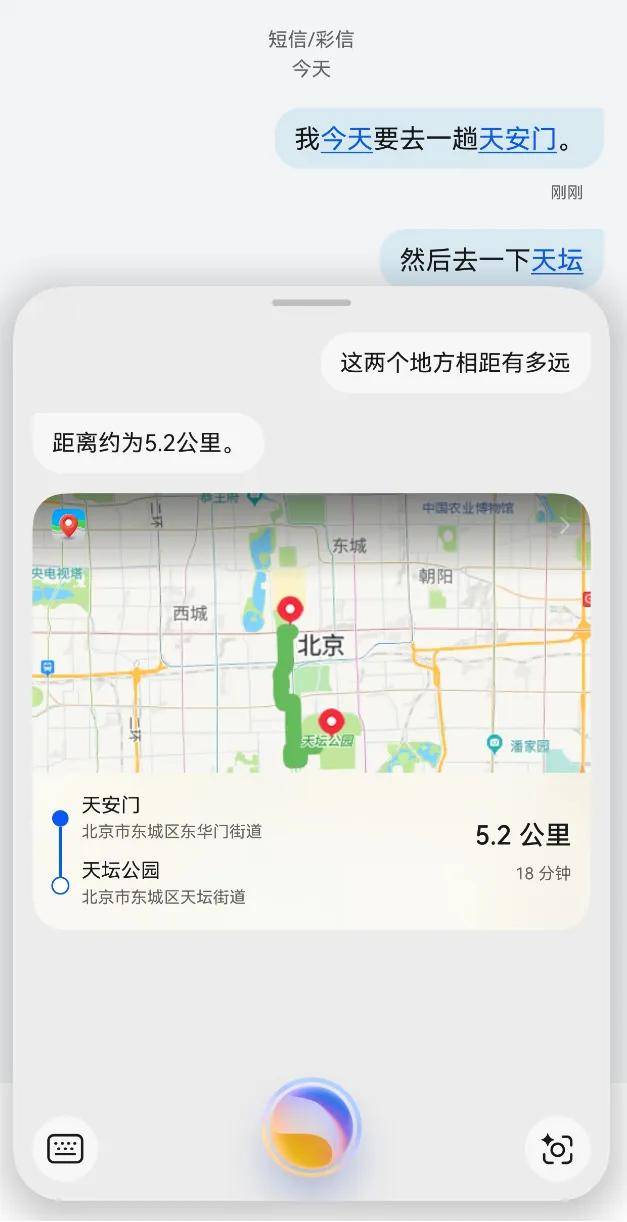Tap the assistant panel drag handle
The image size is (627, 1222).
(311, 302)
